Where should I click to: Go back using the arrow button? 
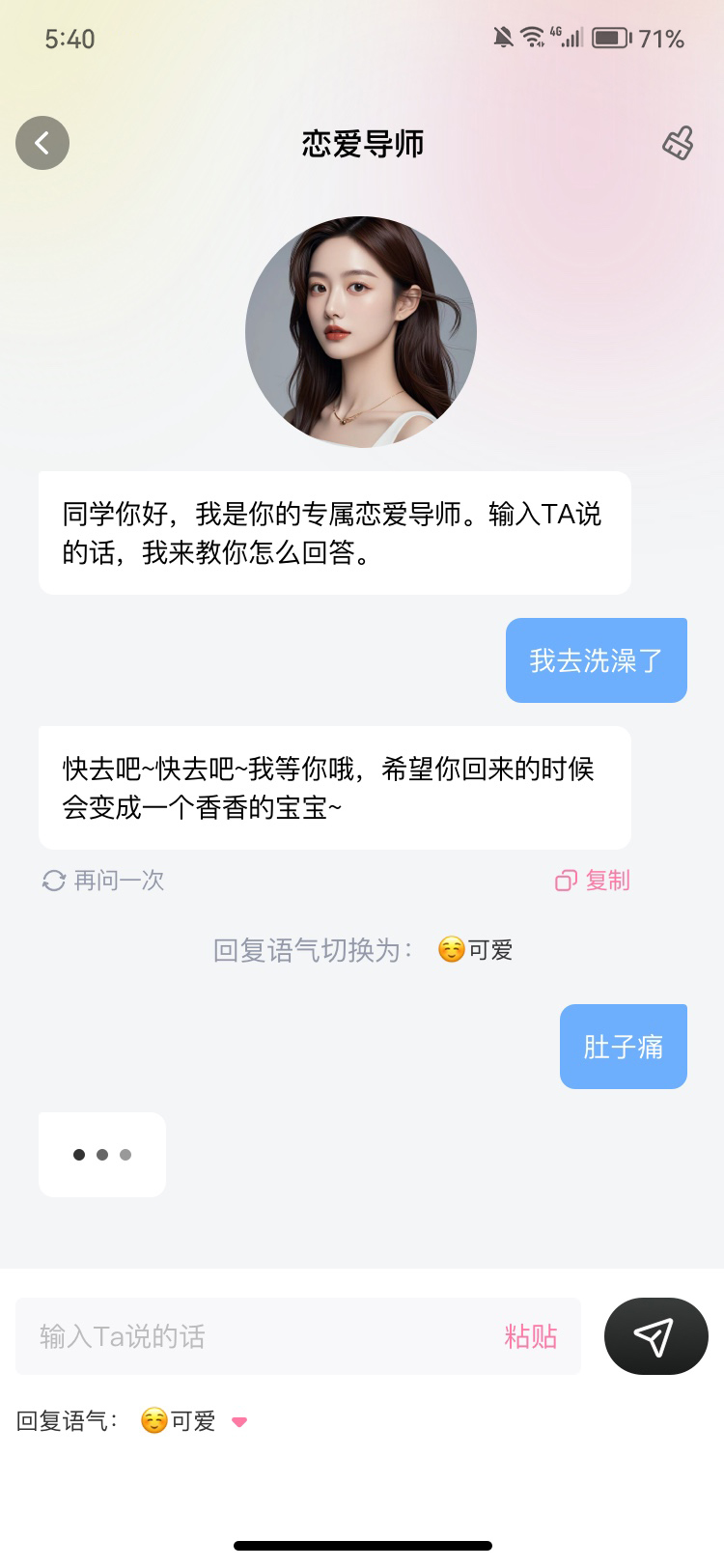coord(42,143)
